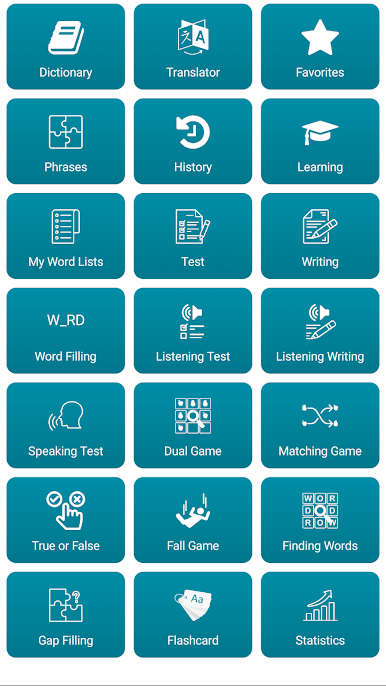Start the Gap Filling exercise
The height and width of the screenshot is (686, 386).
tap(66, 615)
